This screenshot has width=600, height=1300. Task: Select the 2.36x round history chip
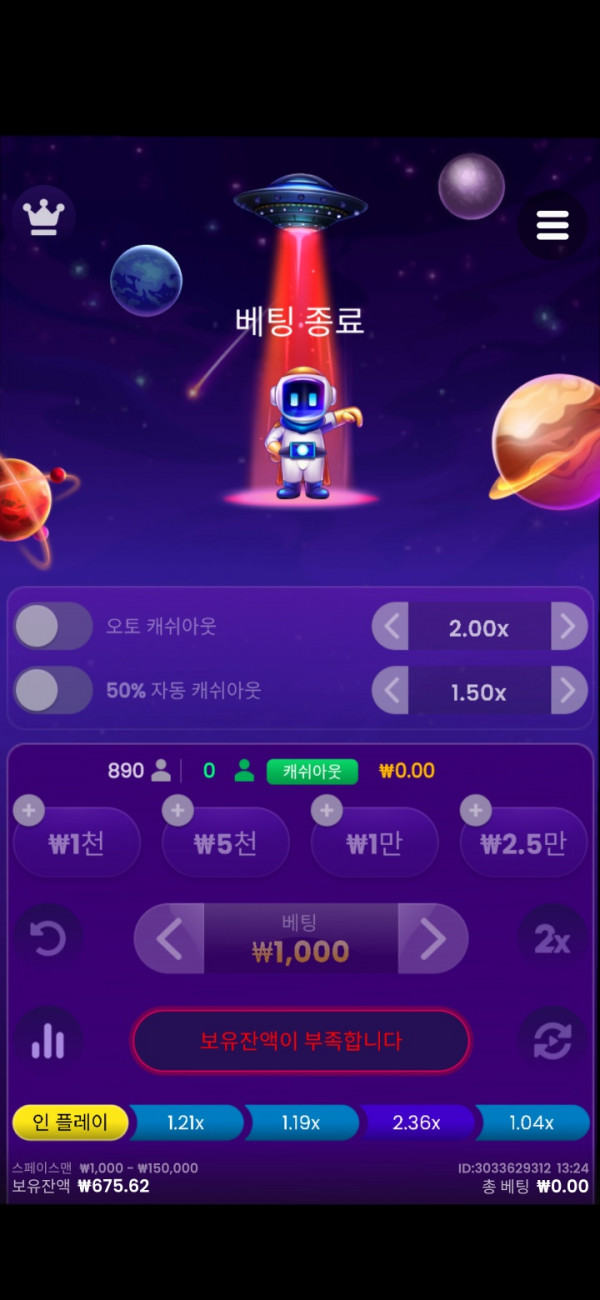417,1123
